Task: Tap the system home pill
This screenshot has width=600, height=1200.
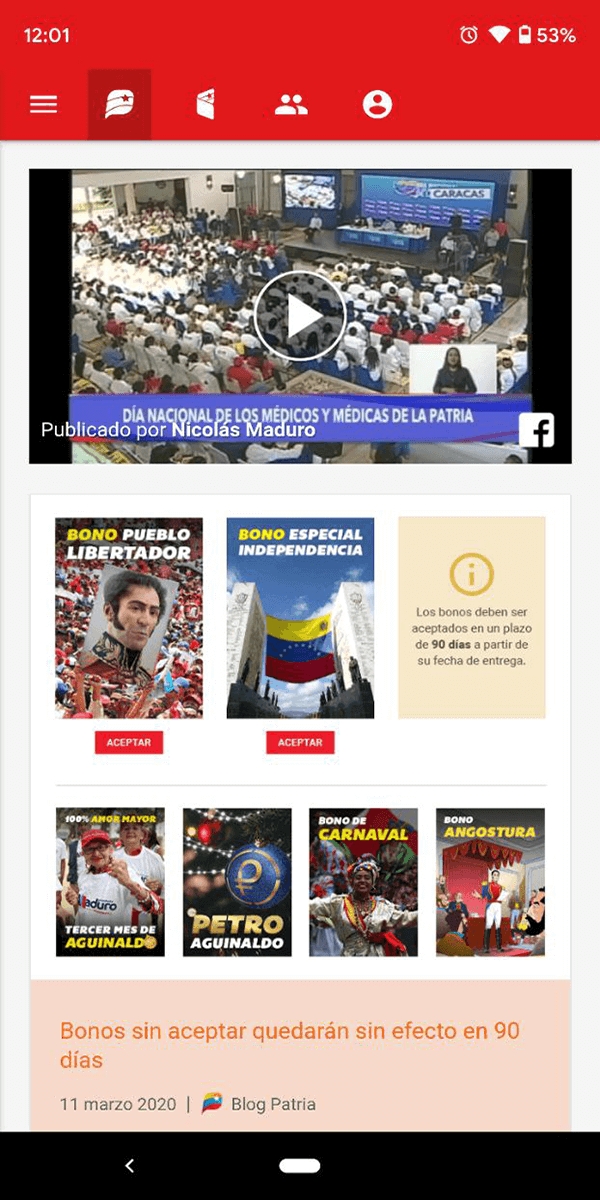Action: coord(300,1166)
